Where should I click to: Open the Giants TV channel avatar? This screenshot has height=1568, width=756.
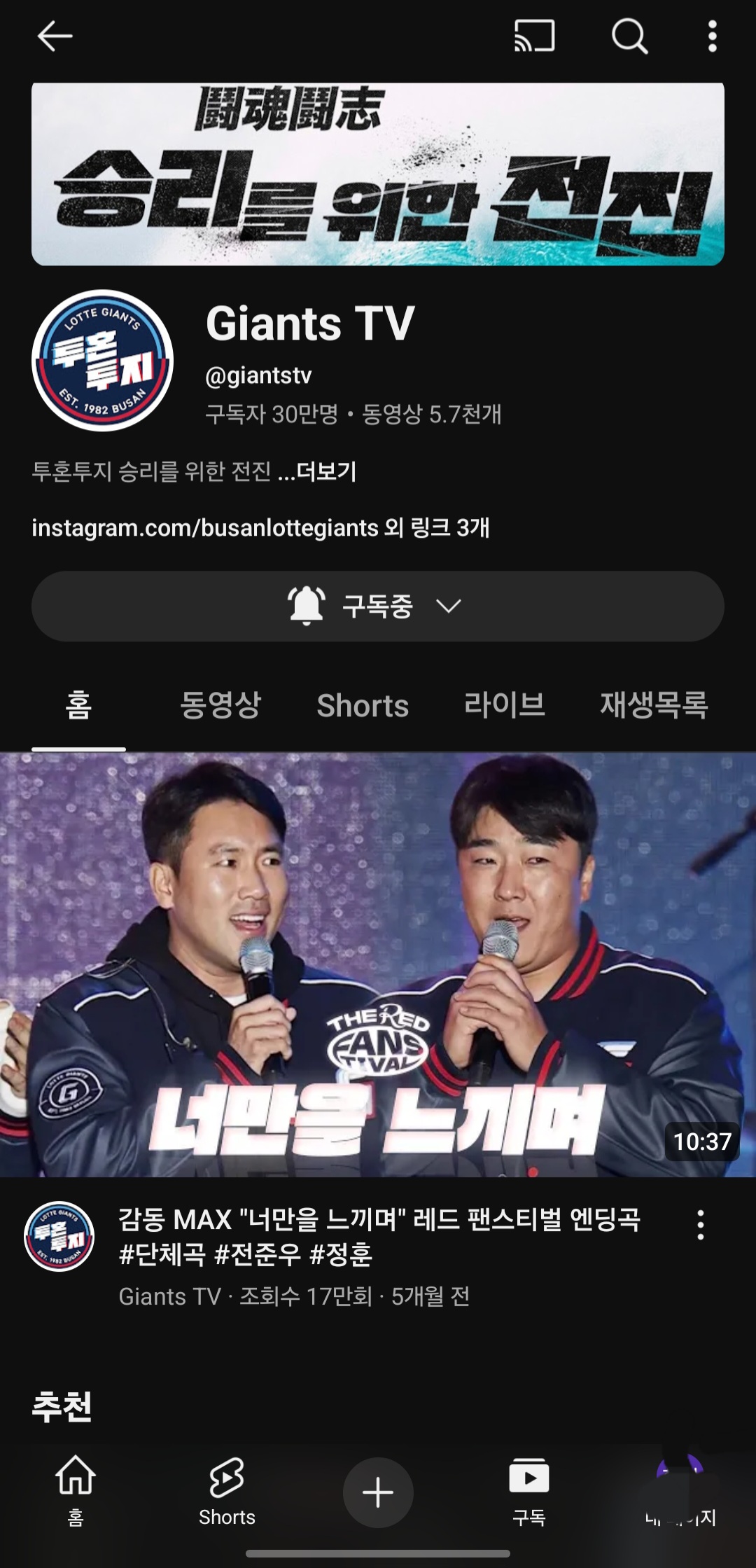(x=102, y=361)
